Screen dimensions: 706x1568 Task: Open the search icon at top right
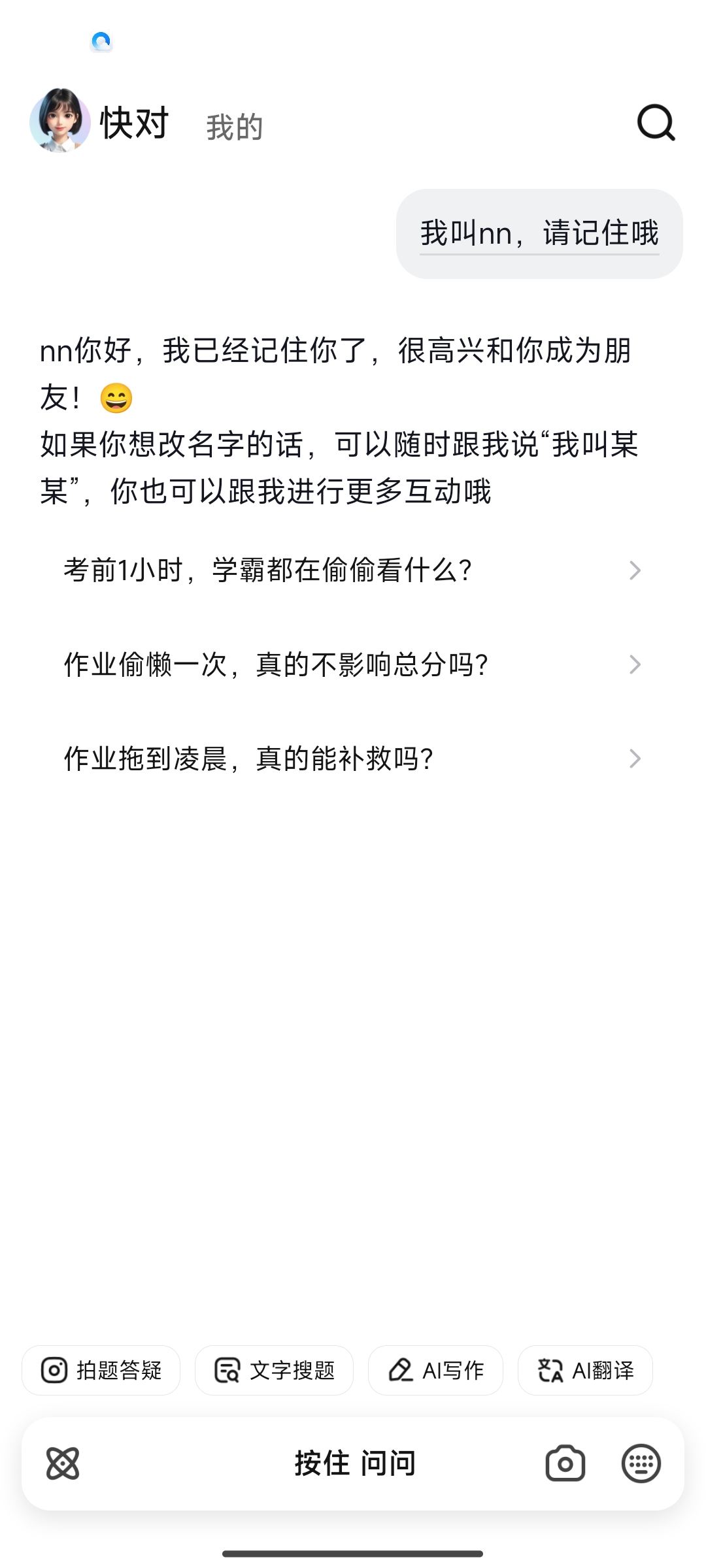[x=656, y=123]
